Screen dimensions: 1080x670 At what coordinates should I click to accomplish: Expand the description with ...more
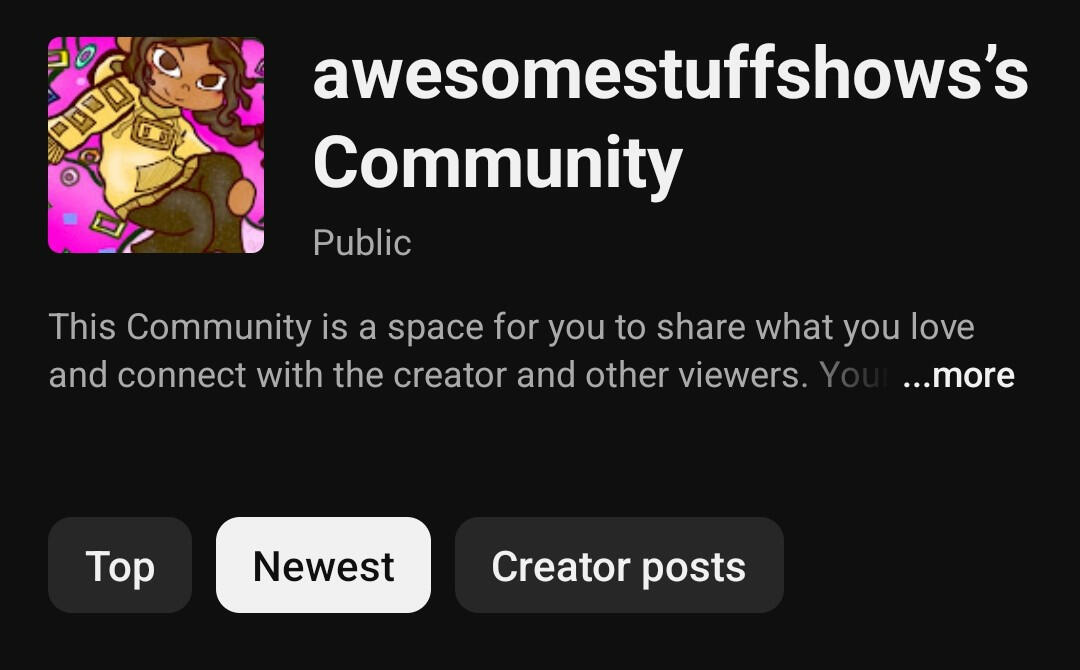tap(958, 375)
